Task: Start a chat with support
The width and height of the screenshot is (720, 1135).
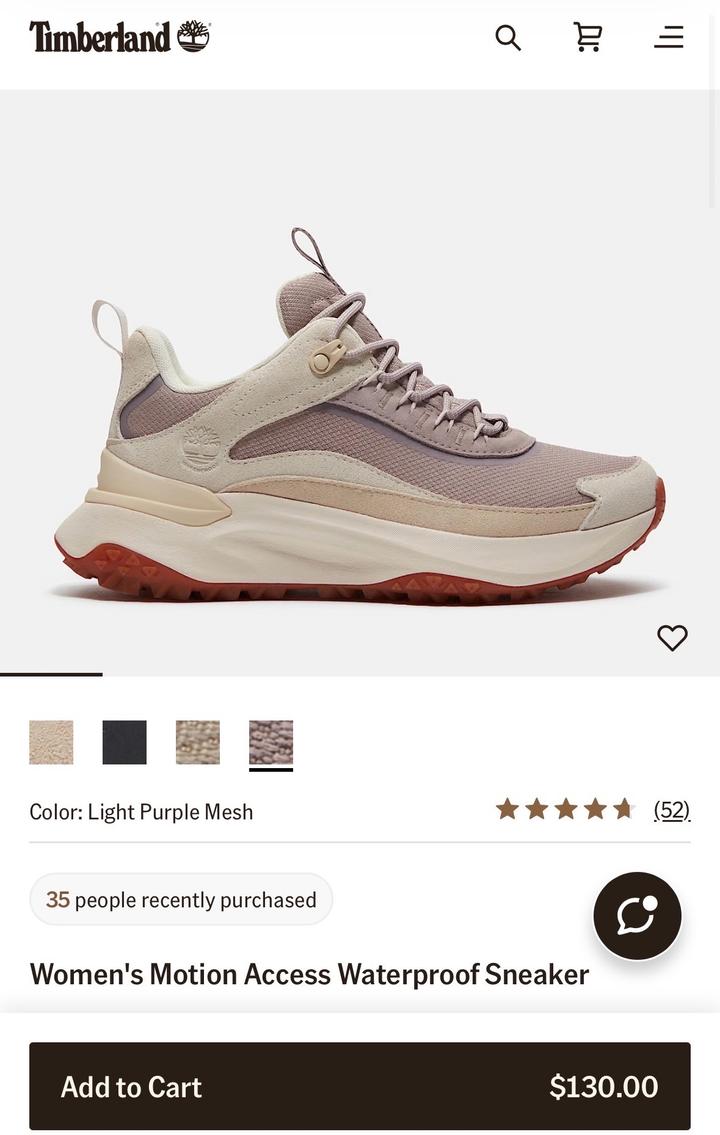Action: point(637,915)
